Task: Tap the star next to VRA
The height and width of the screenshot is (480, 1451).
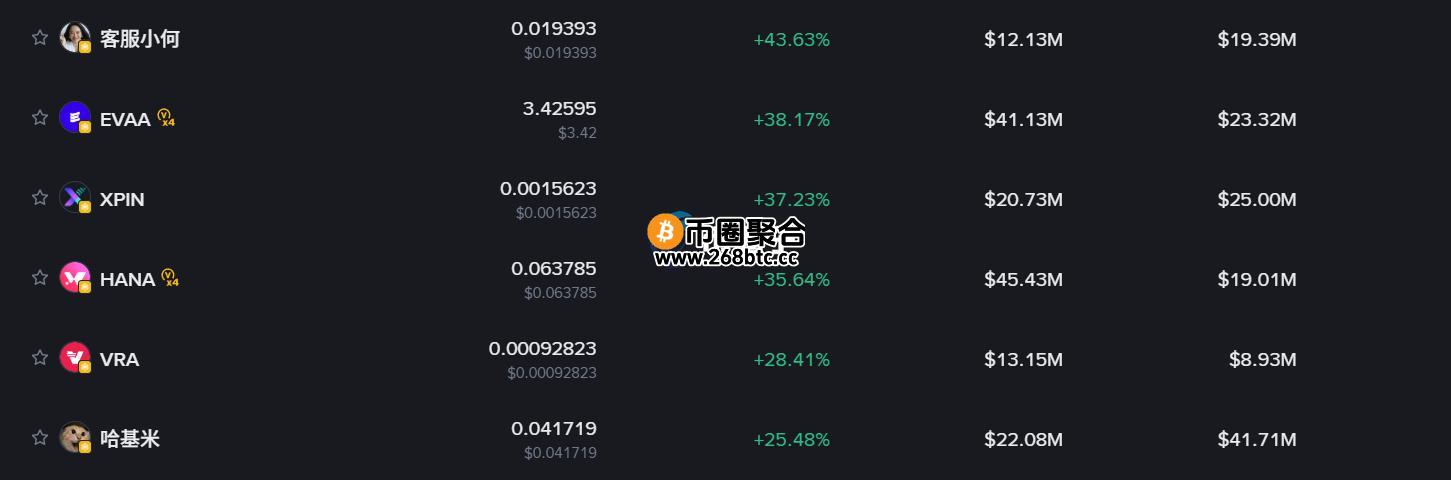Action: click(40, 358)
